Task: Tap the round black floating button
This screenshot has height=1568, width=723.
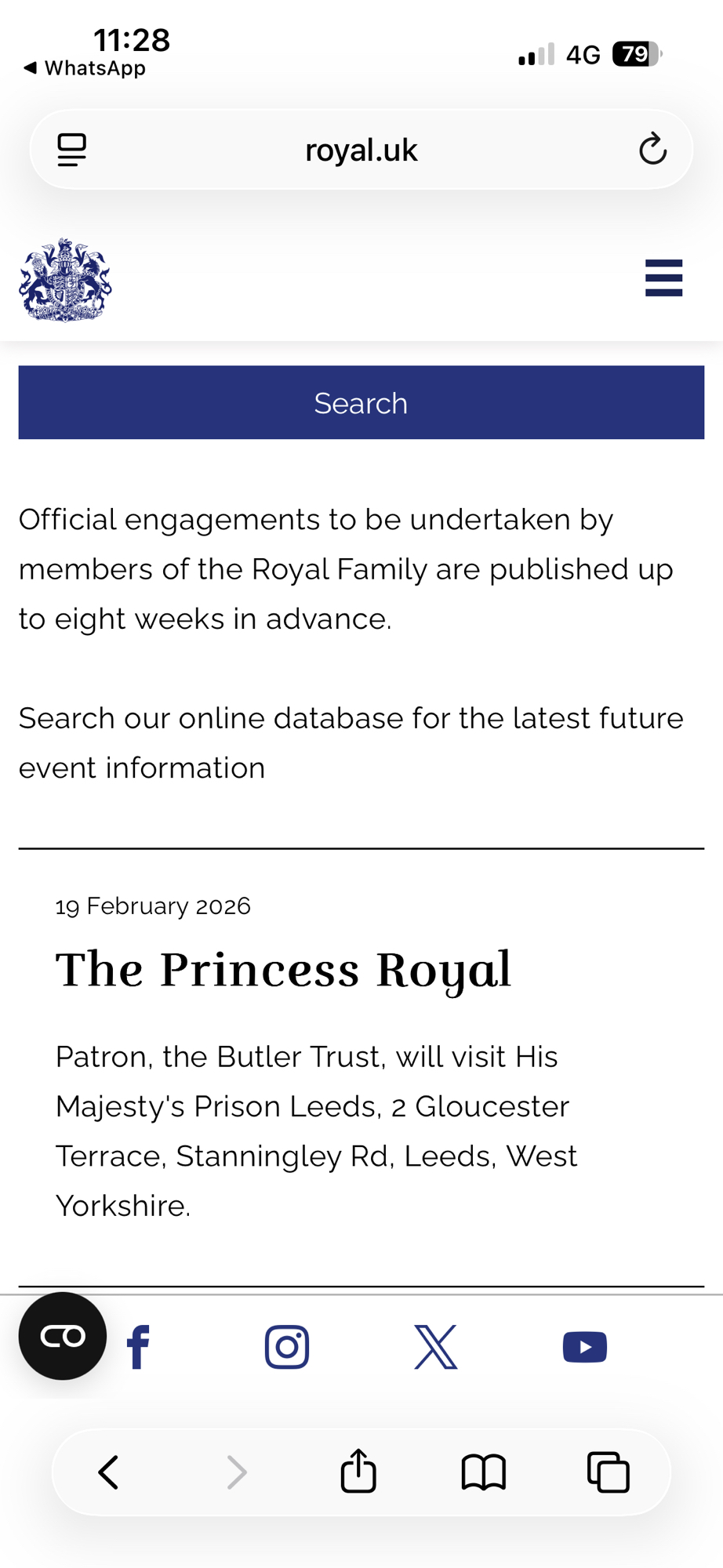Action: (63, 1336)
